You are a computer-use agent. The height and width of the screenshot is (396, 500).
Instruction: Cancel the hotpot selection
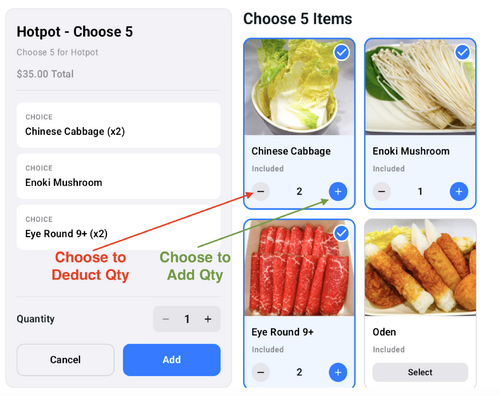tap(65, 360)
